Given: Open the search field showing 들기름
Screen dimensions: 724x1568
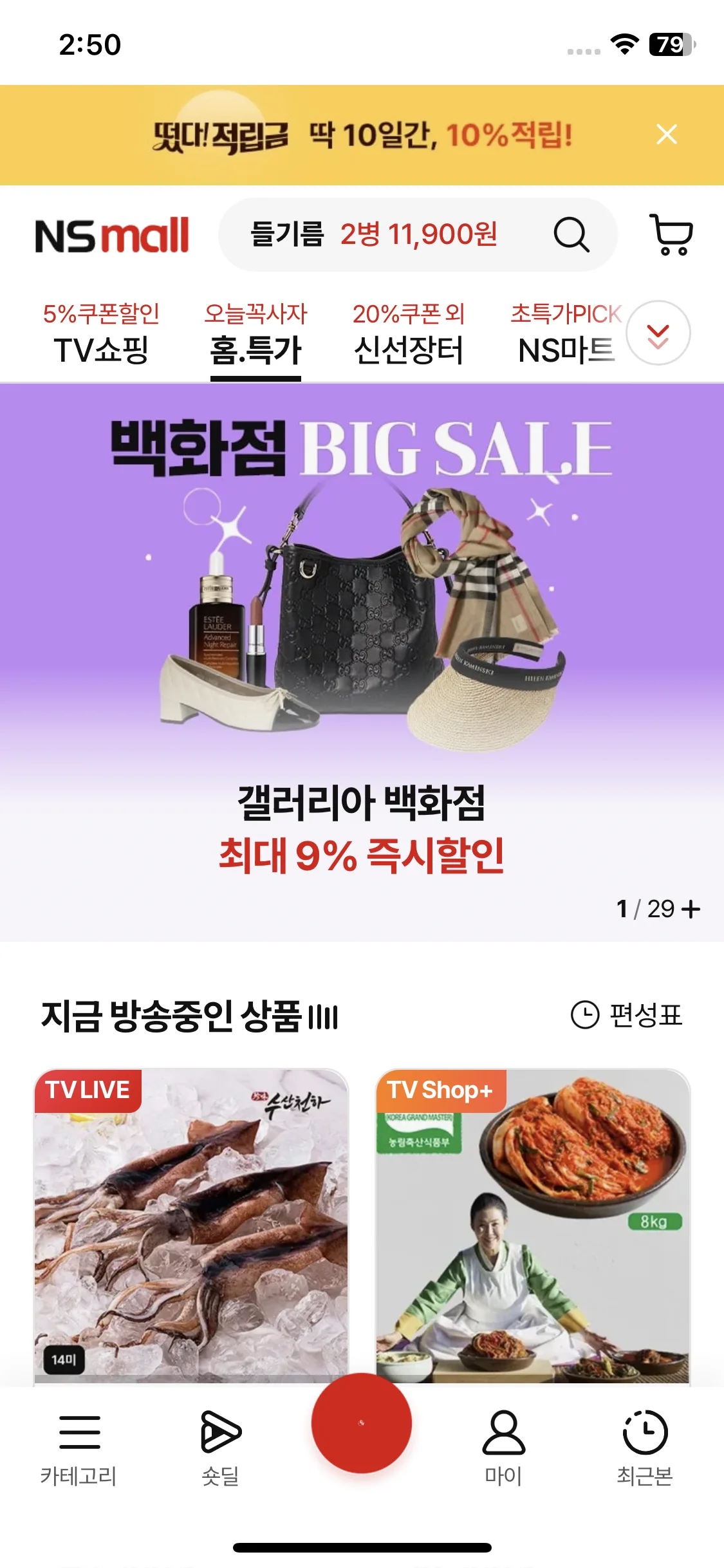Looking at the screenshot, I should coord(380,235).
